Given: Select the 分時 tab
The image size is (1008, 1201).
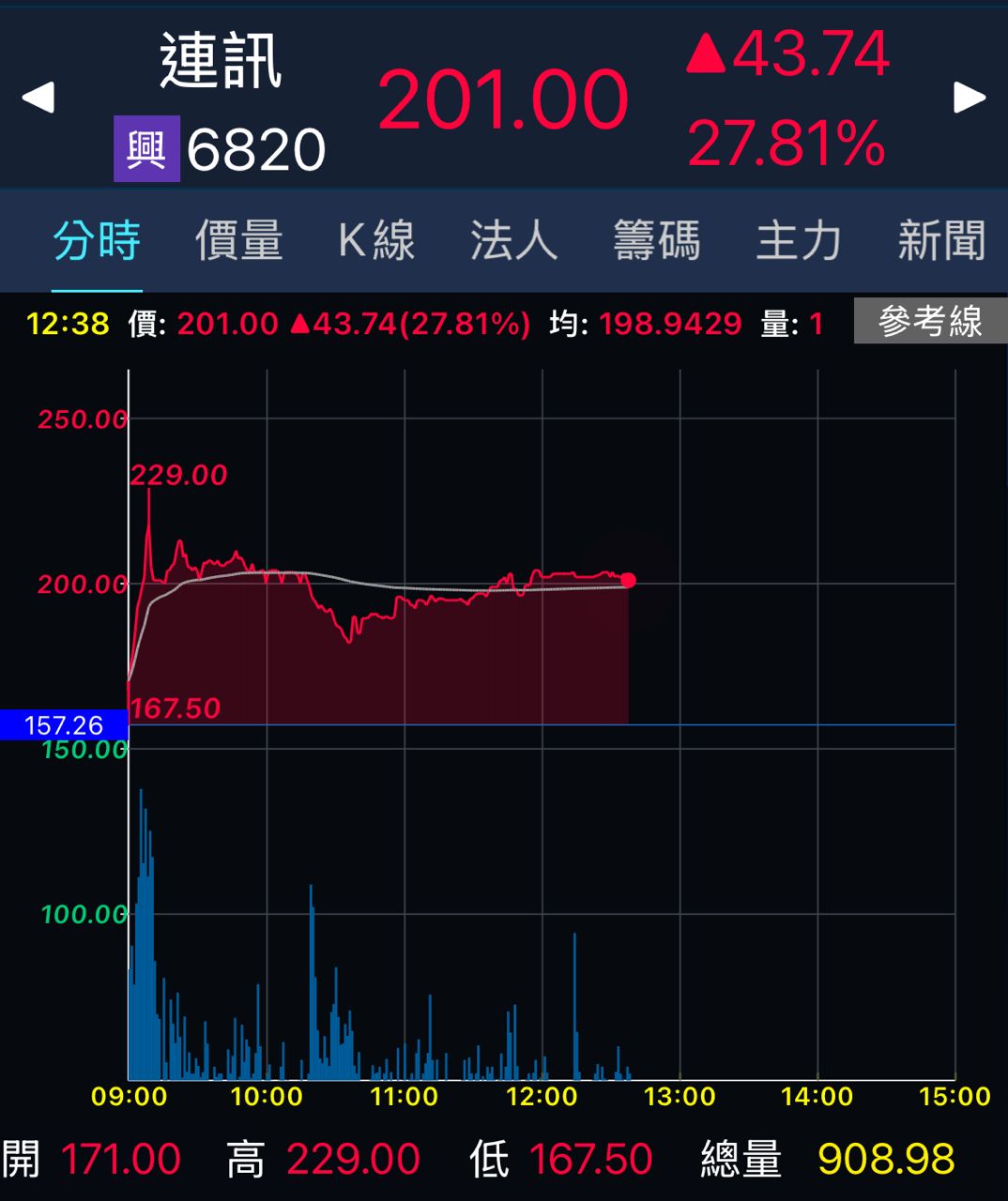Looking at the screenshot, I should point(97,240).
